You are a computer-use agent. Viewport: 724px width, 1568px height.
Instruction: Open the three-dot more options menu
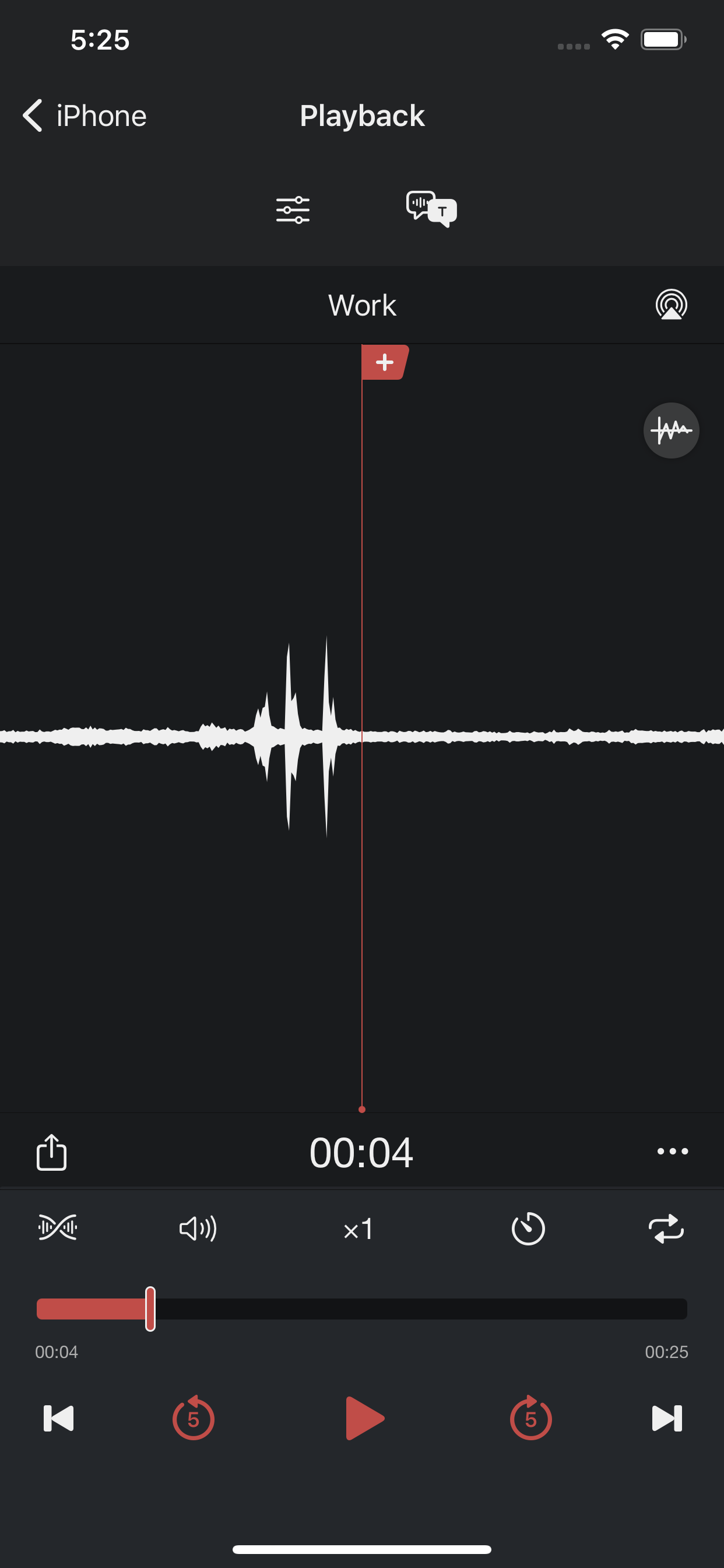(672, 1151)
